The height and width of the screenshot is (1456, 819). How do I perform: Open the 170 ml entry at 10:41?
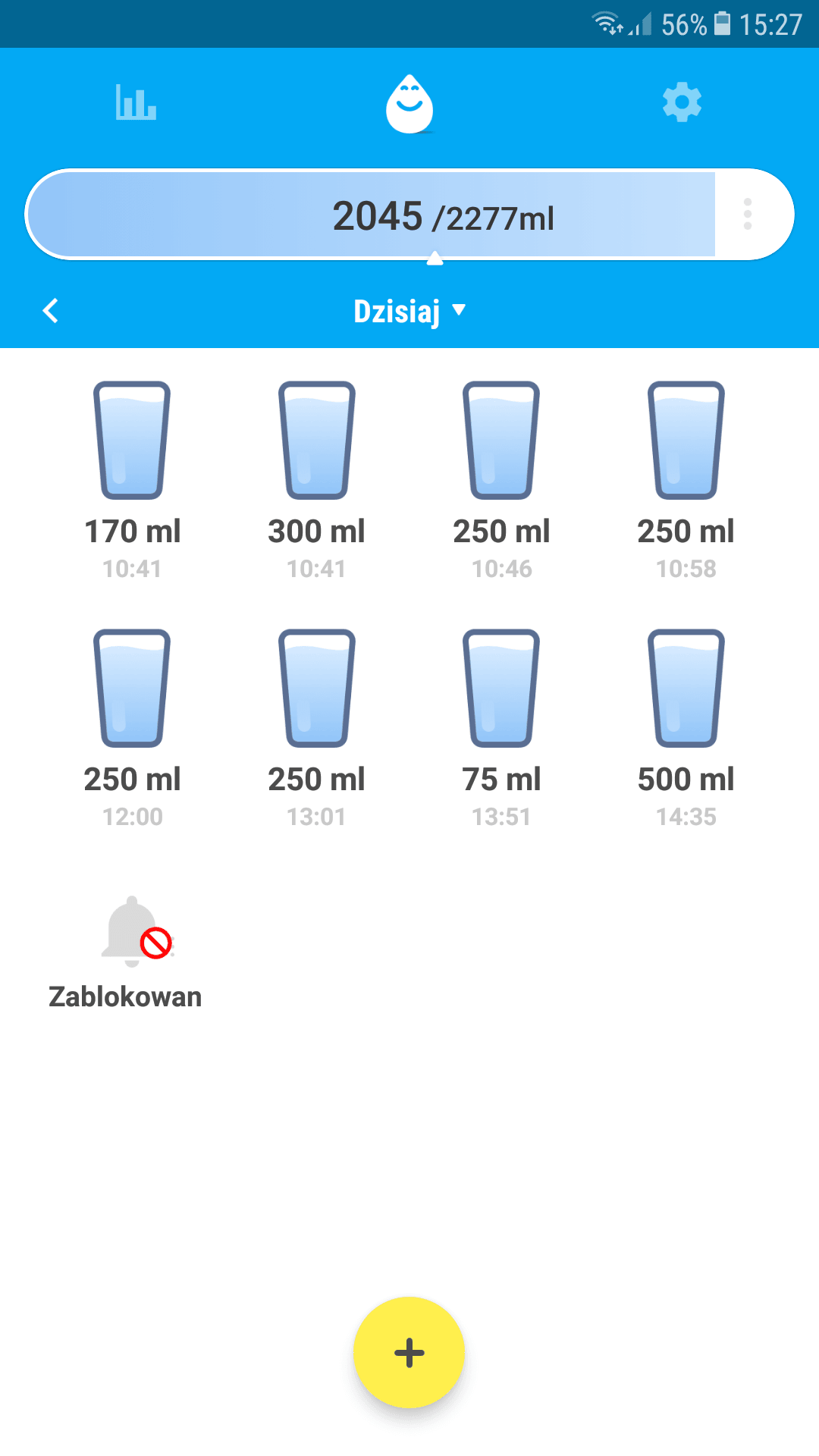[132, 481]
